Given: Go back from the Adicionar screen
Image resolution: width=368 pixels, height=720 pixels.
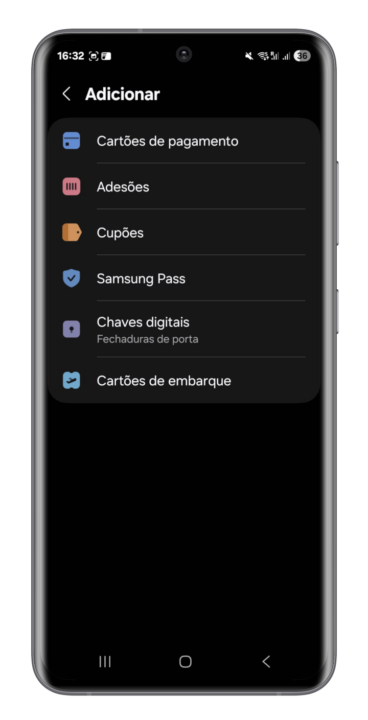Looking at the screenshot, I should coord(67,94).
